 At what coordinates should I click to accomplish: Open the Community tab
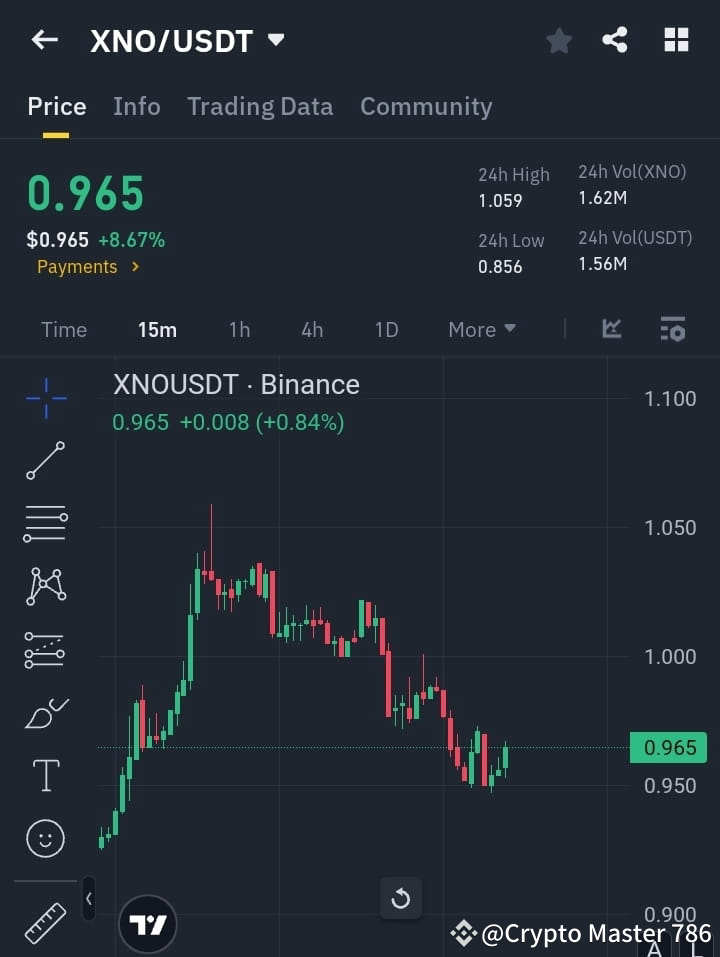[426, 106]
